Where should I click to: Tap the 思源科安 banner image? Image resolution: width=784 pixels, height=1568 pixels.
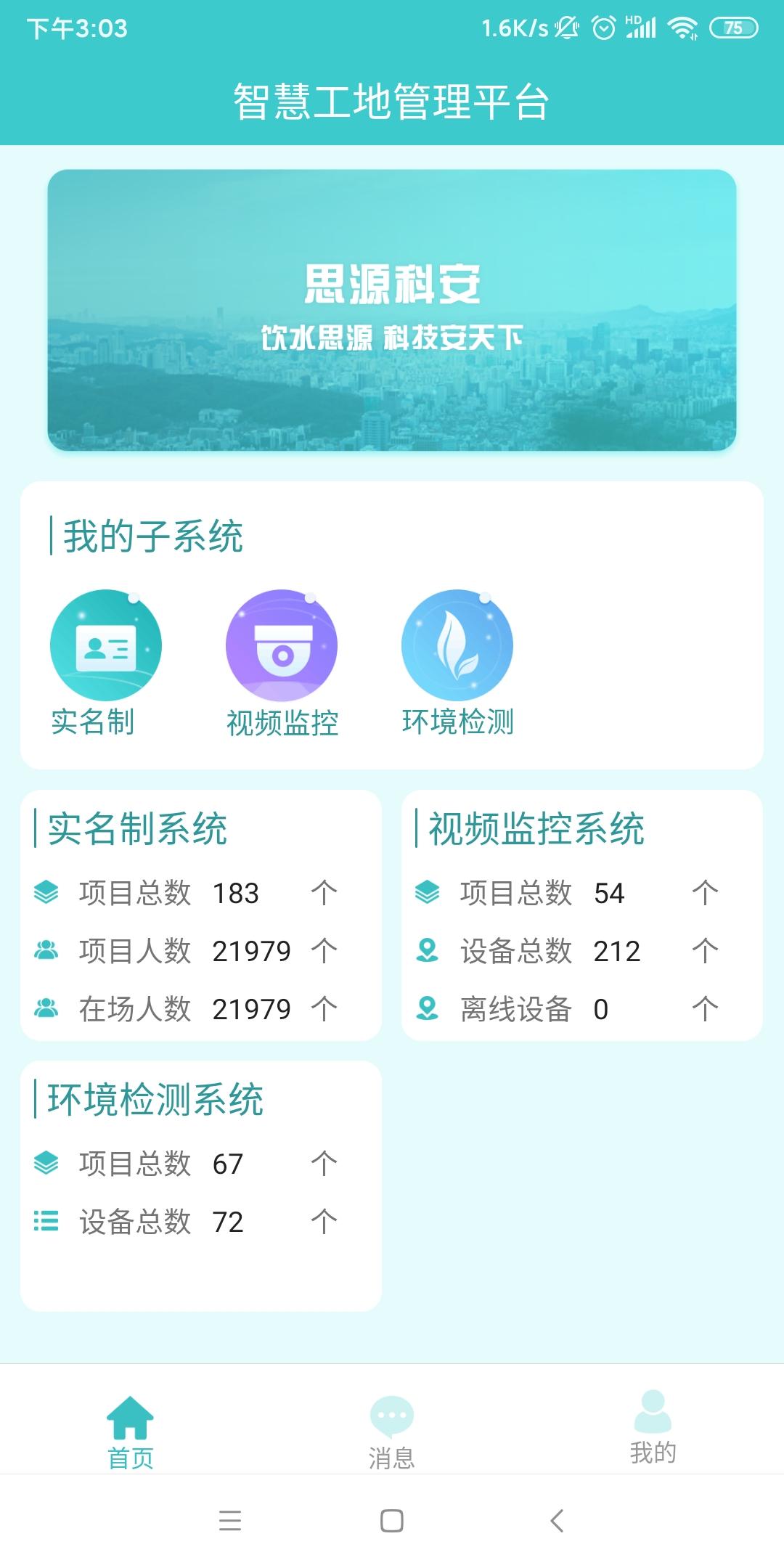point(392,308)
